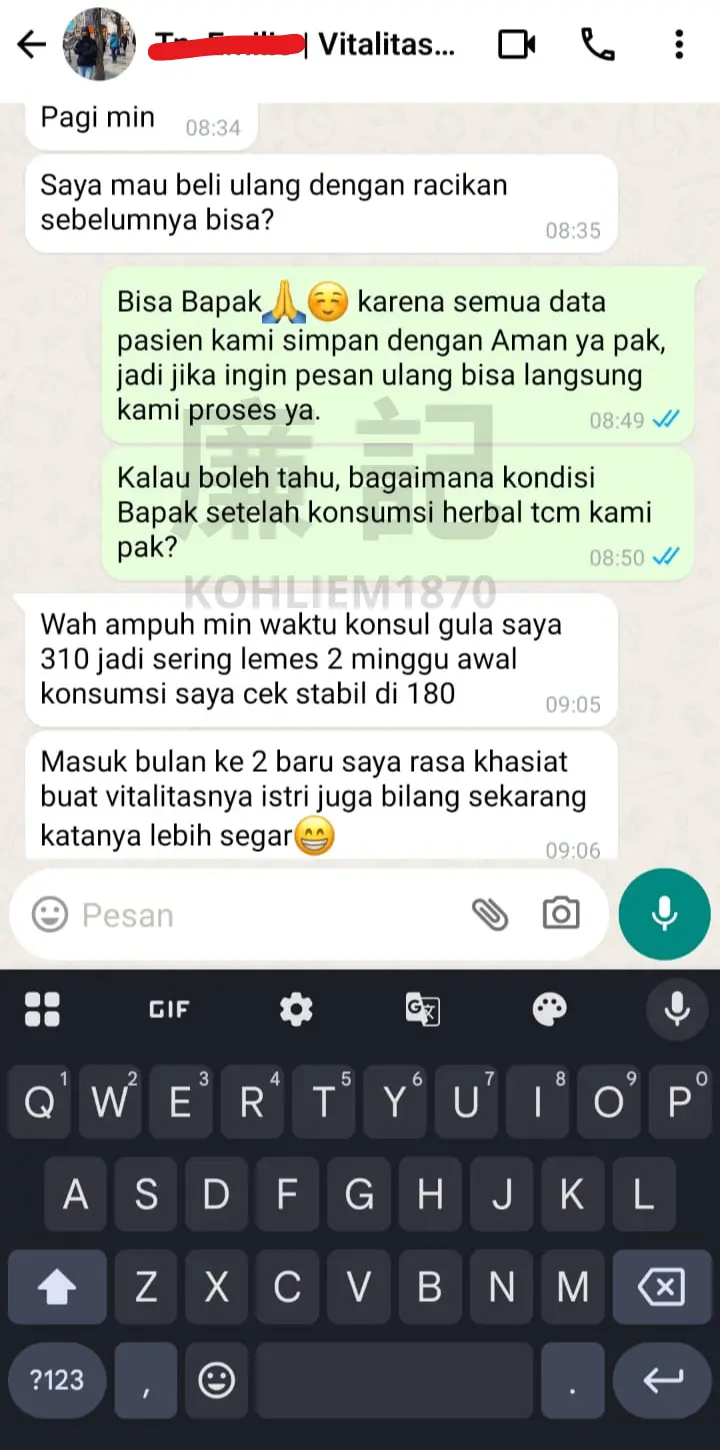
Task: Open Google Translate on the keyboard
Action: (421, 1009)
